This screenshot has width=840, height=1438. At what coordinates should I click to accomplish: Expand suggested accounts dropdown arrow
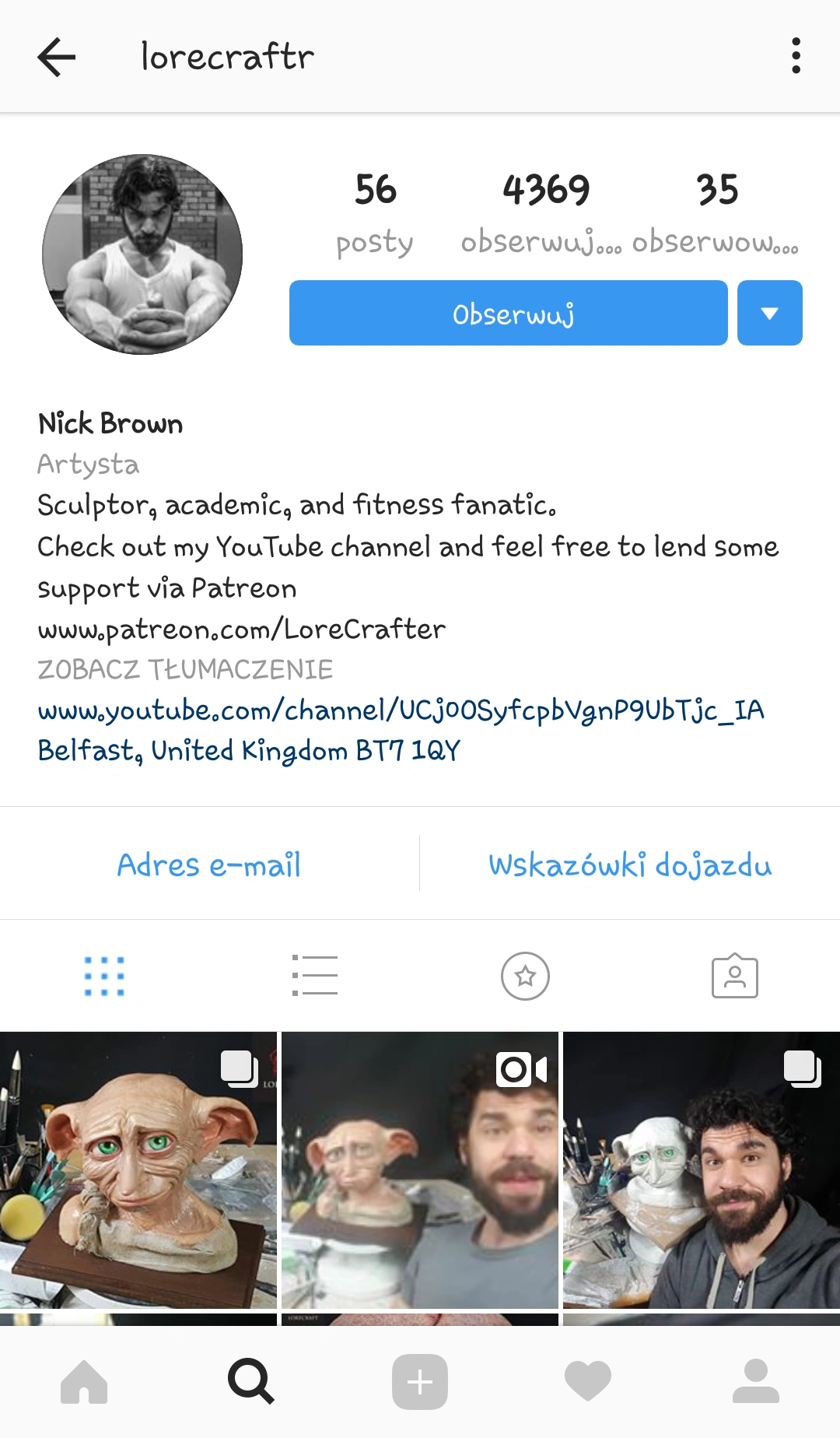pos(769,313)
